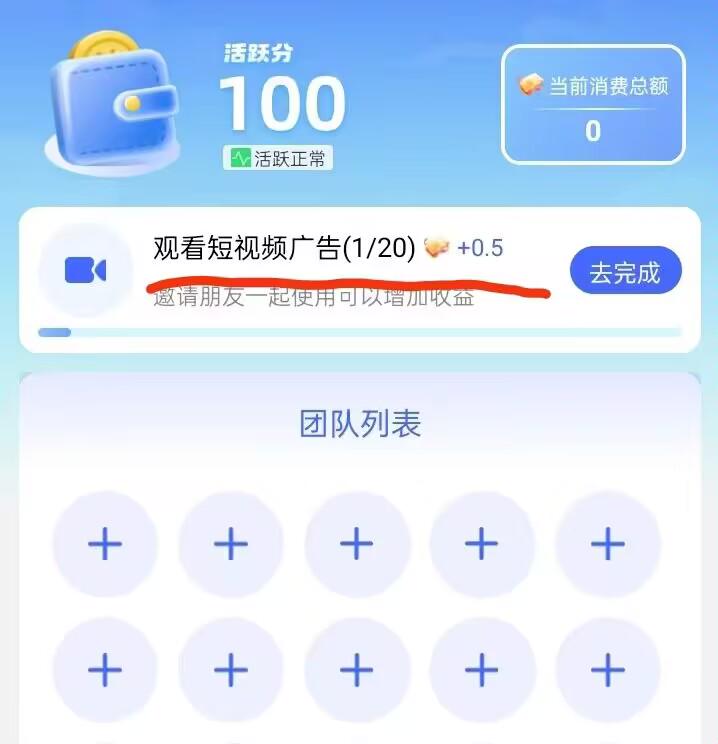Open the 当前消费总额 card
This screenshot has height=744, width=718.
[x=593, y=105]
